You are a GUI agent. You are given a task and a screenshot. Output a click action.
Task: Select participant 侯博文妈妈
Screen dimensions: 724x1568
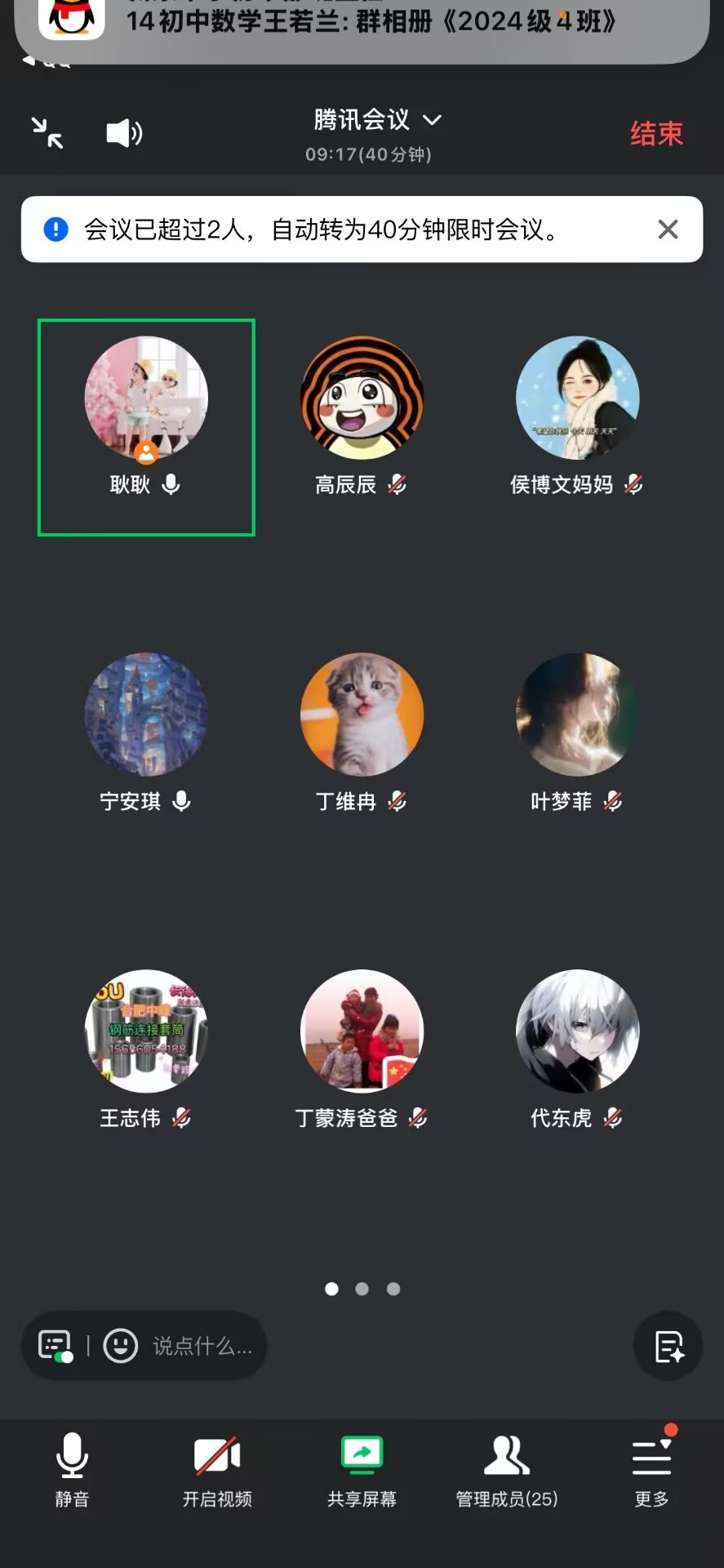[577, 399]
